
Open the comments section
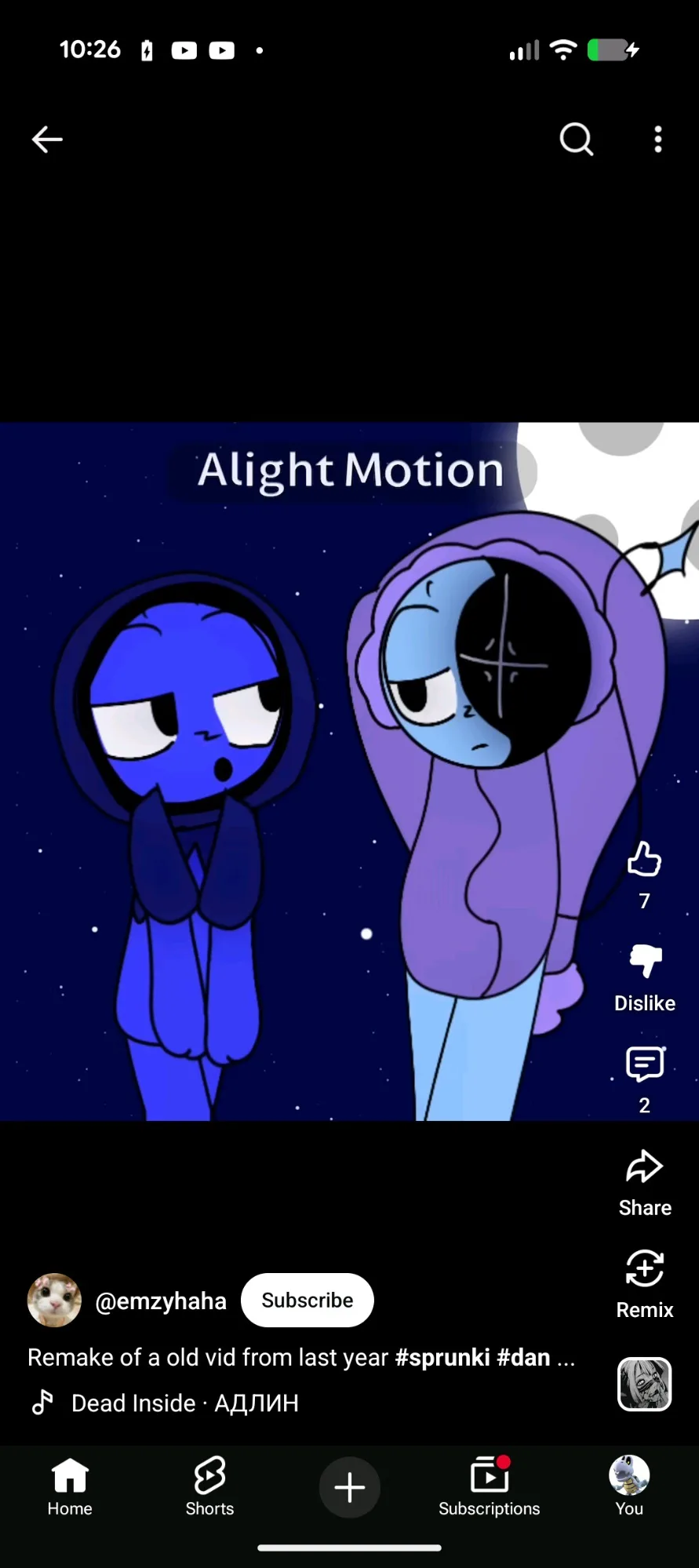point(645,1064)
